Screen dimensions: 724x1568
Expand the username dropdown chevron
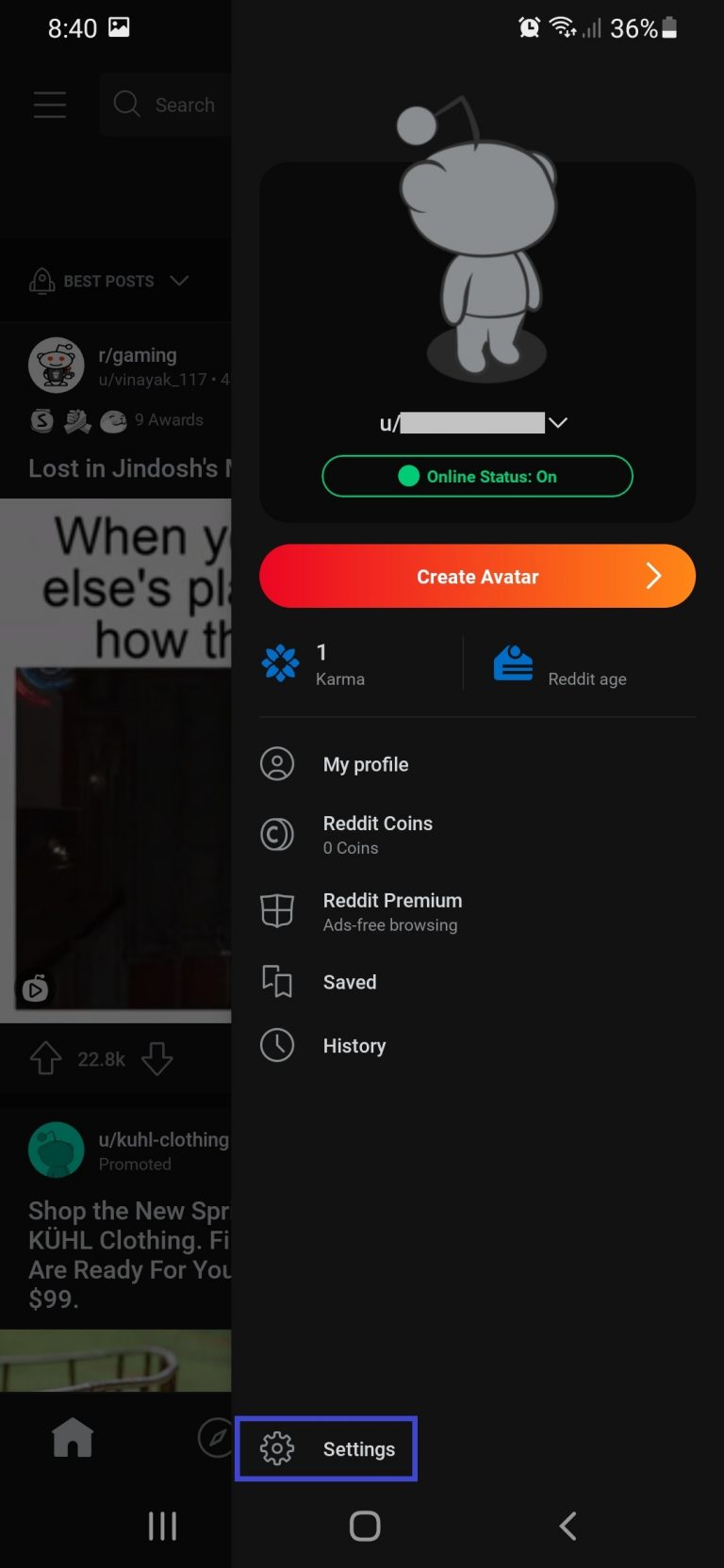pos(558,423)
